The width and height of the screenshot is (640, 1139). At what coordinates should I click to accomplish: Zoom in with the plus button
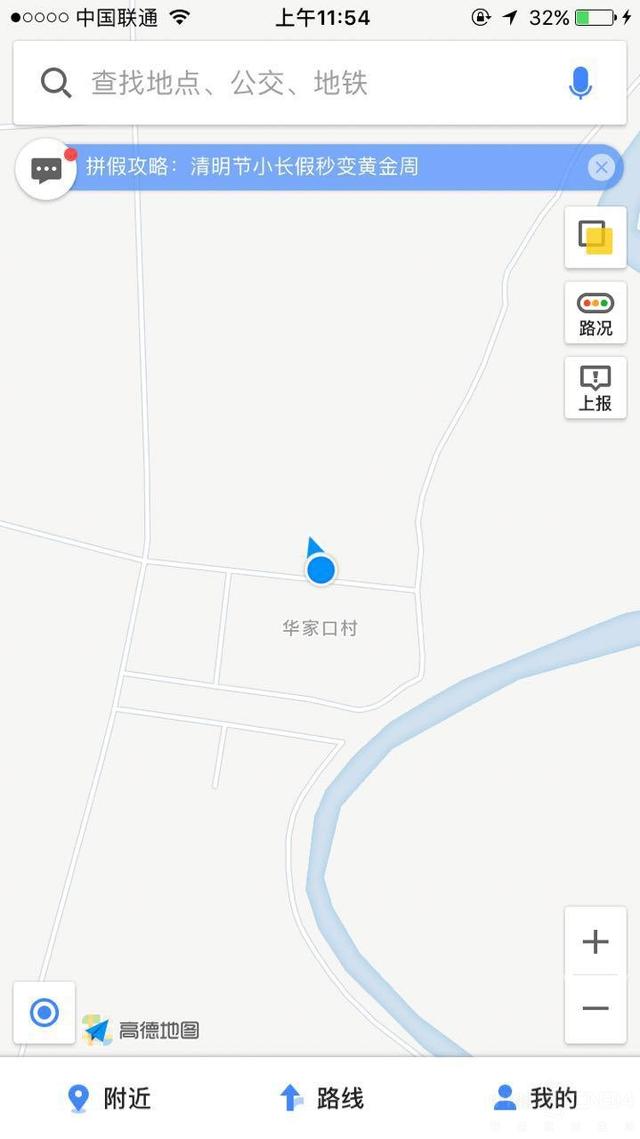596,941
